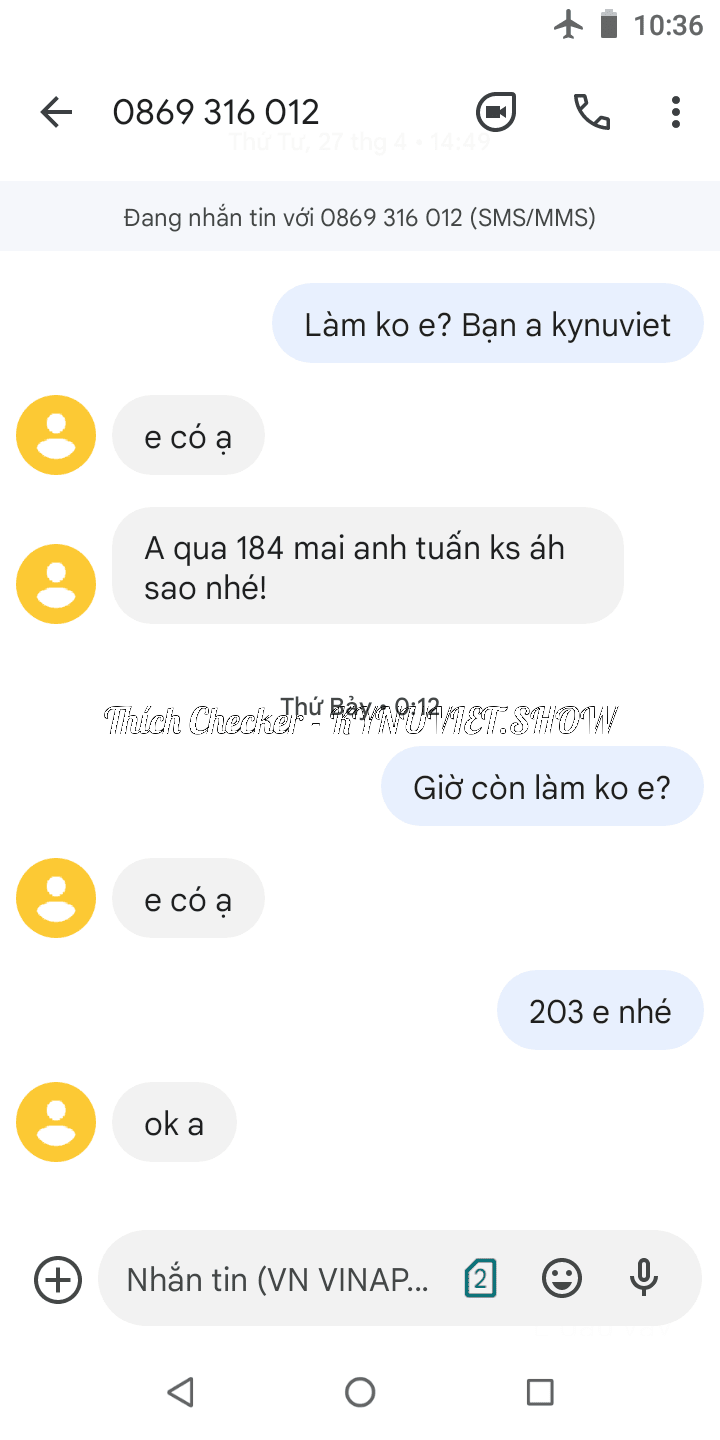Call 0869 316 012 by phone

[591, 112]
